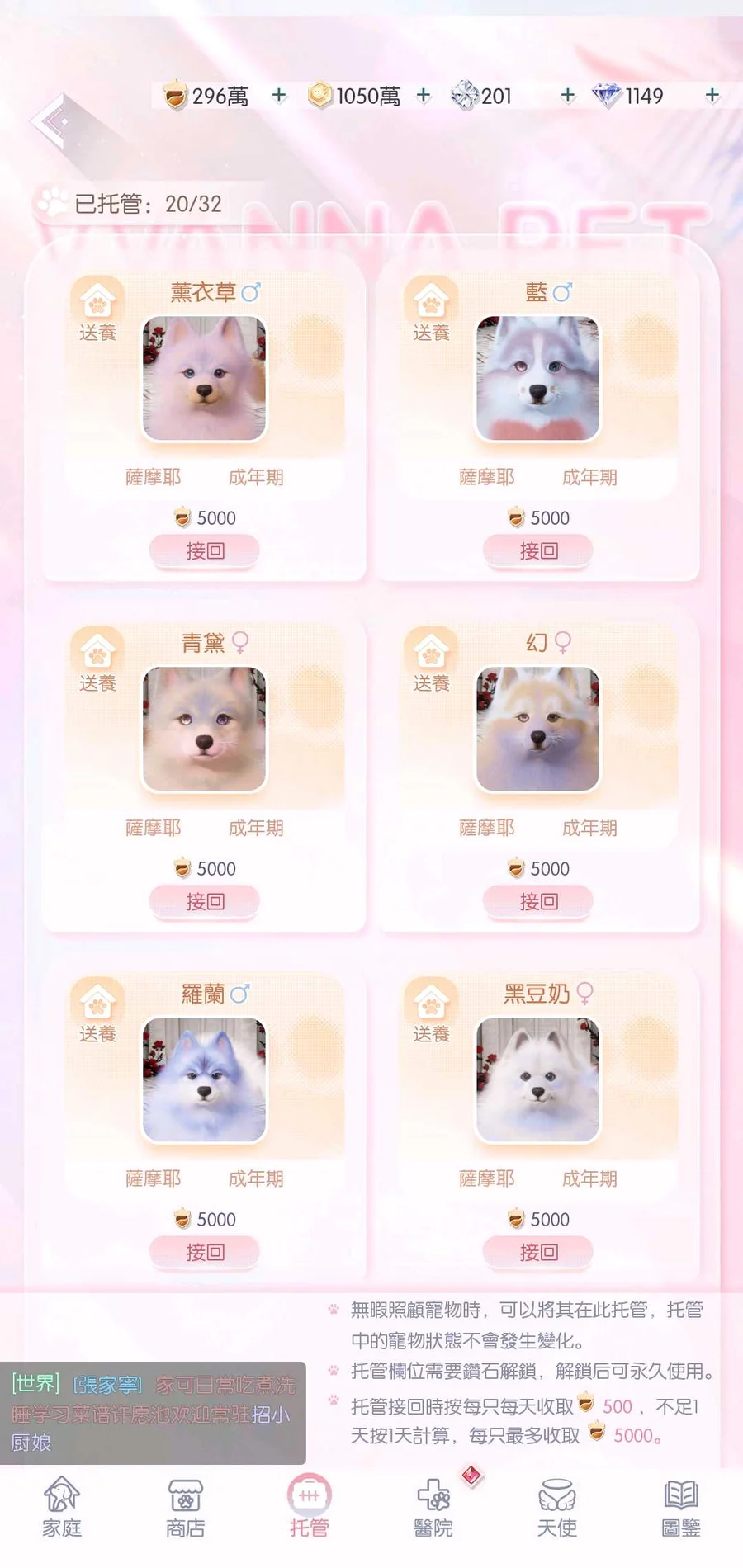Switch to the 圖鑒 tab
This screenshot has width=743, height=1568.
(681, 1507)
